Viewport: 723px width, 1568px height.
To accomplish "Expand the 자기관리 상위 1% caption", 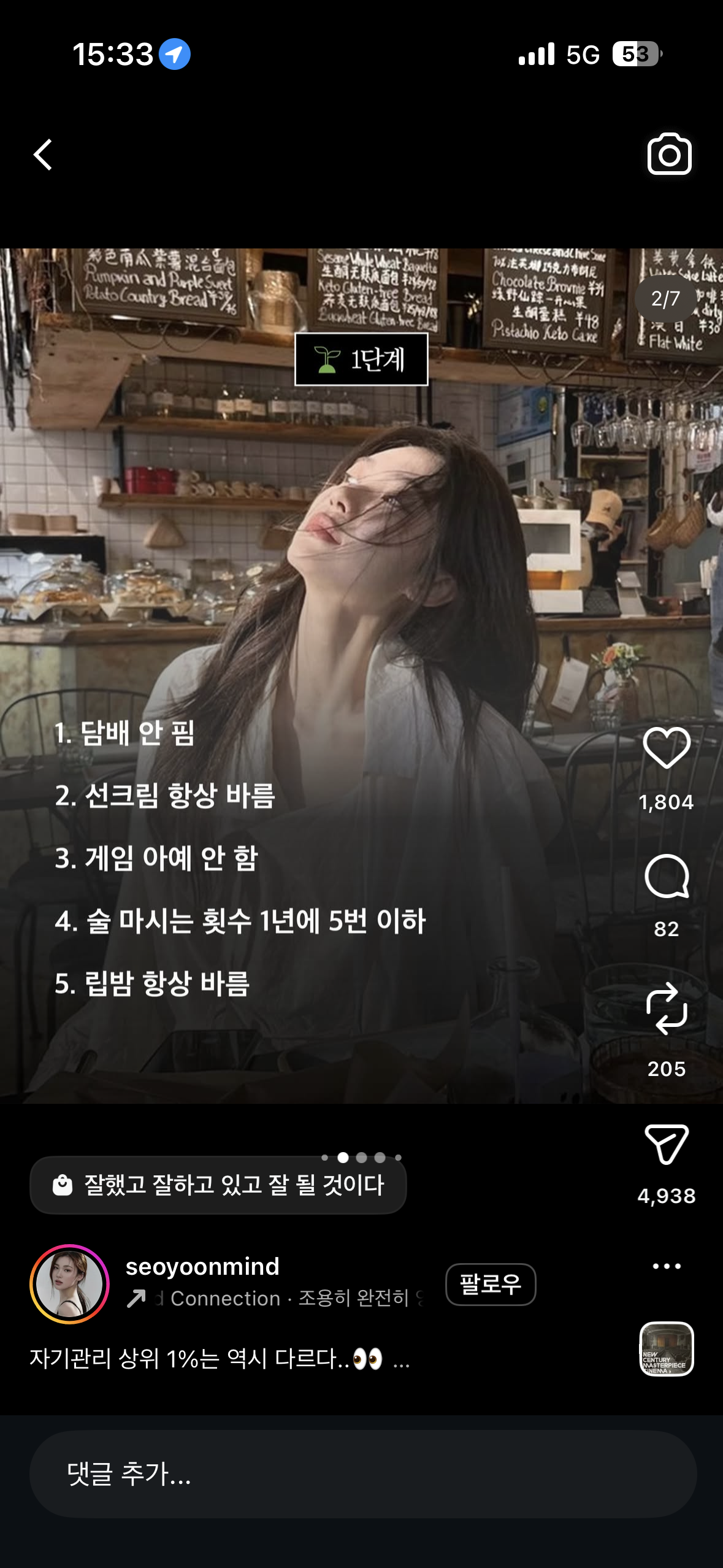I will tap(402, 1359).
